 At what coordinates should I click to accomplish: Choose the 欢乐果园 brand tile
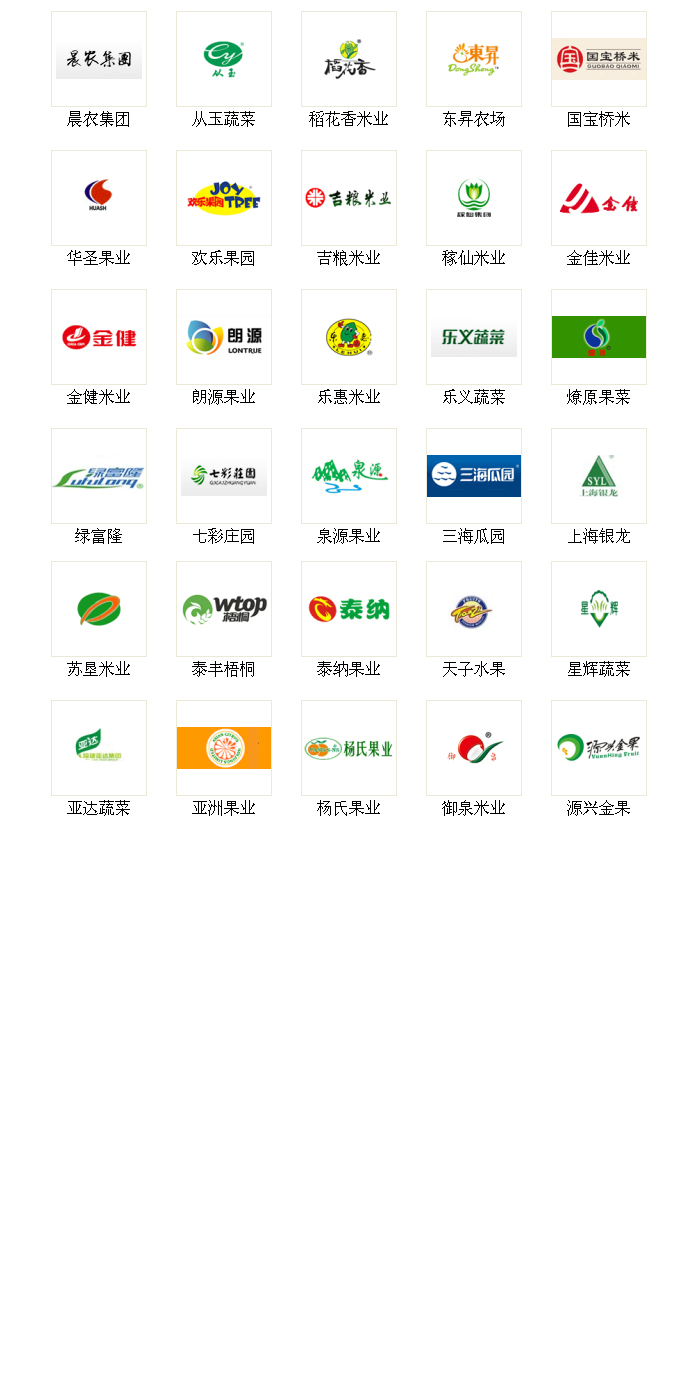coord(224,198)
